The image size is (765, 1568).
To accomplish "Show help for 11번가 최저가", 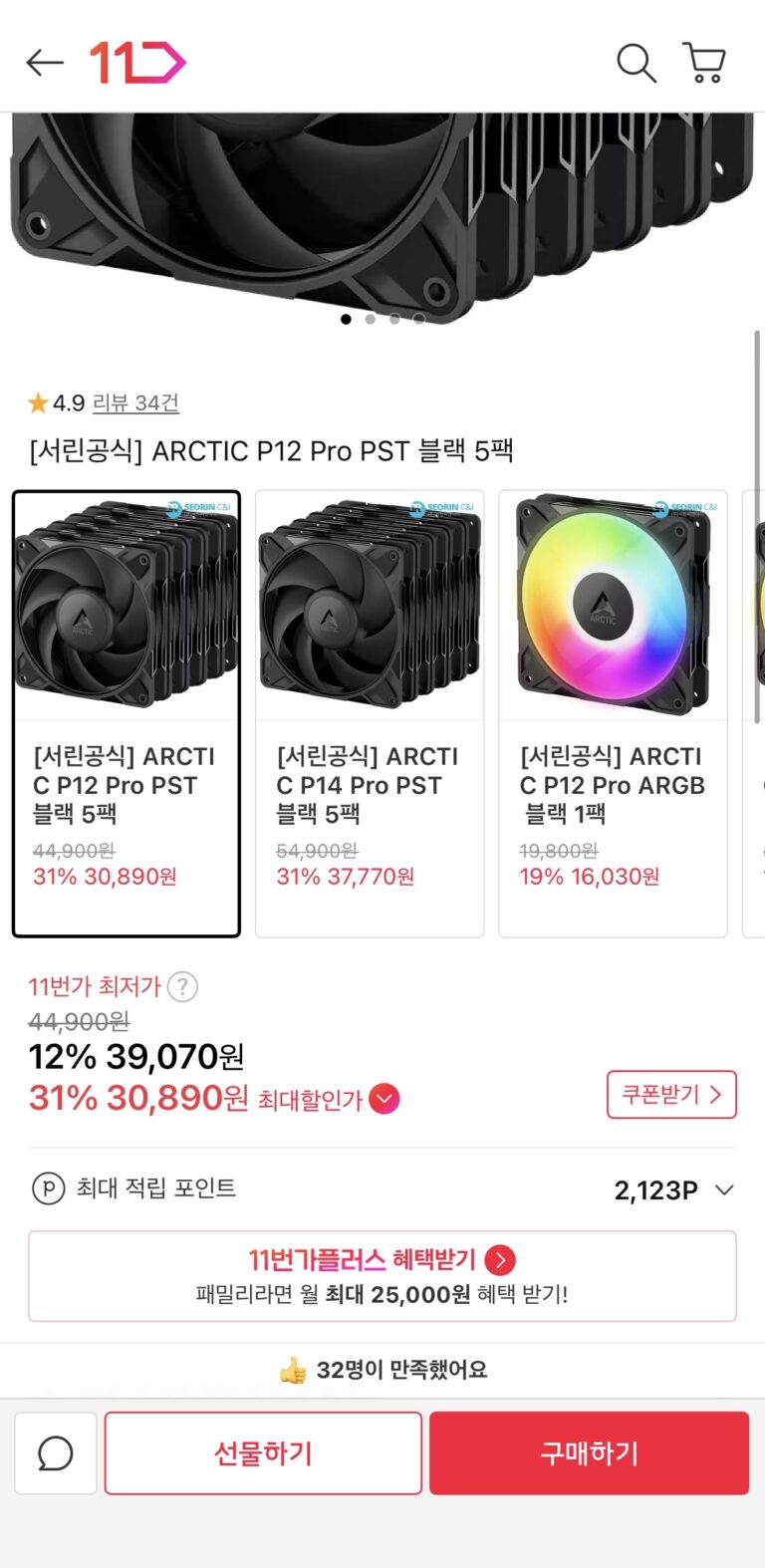I will [182, 987].
